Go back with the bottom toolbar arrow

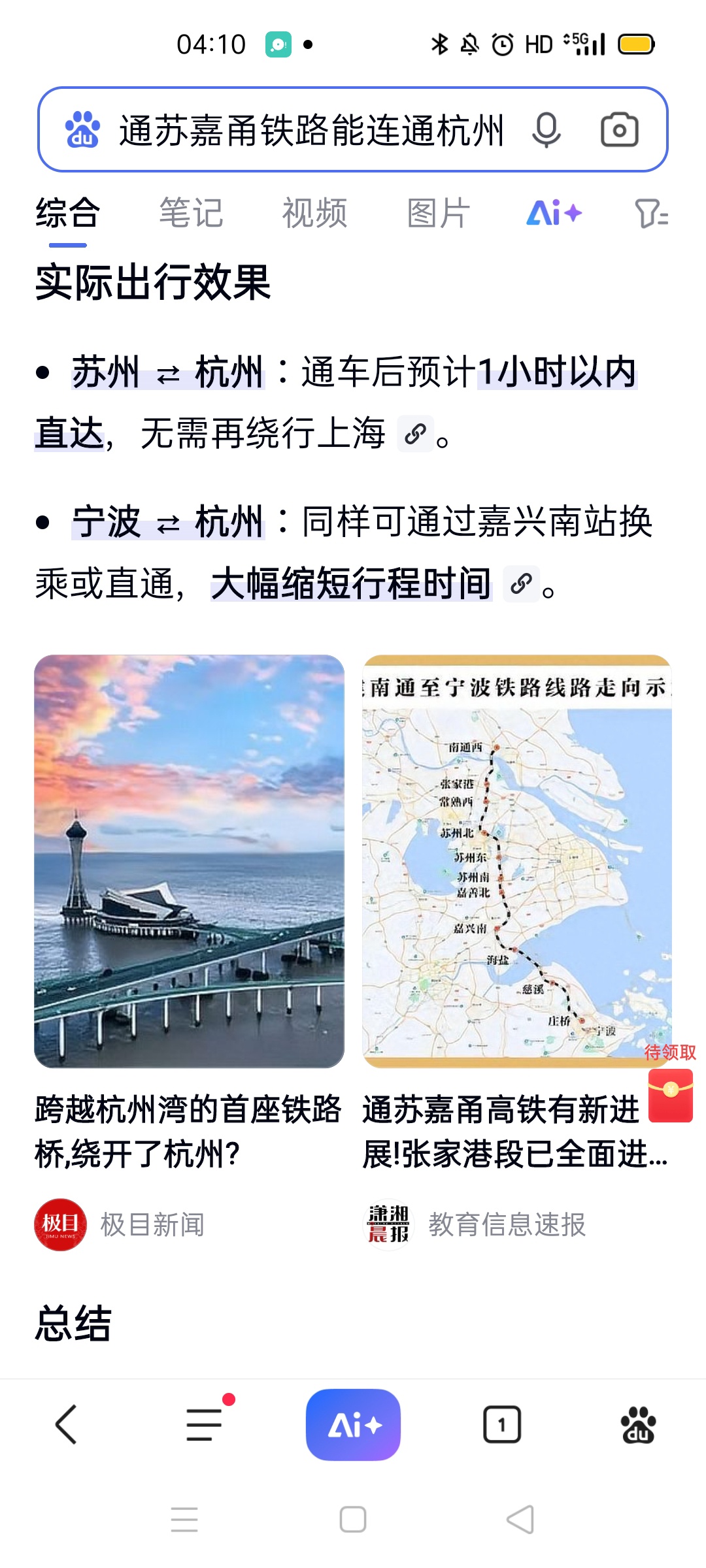point(66,1424)
